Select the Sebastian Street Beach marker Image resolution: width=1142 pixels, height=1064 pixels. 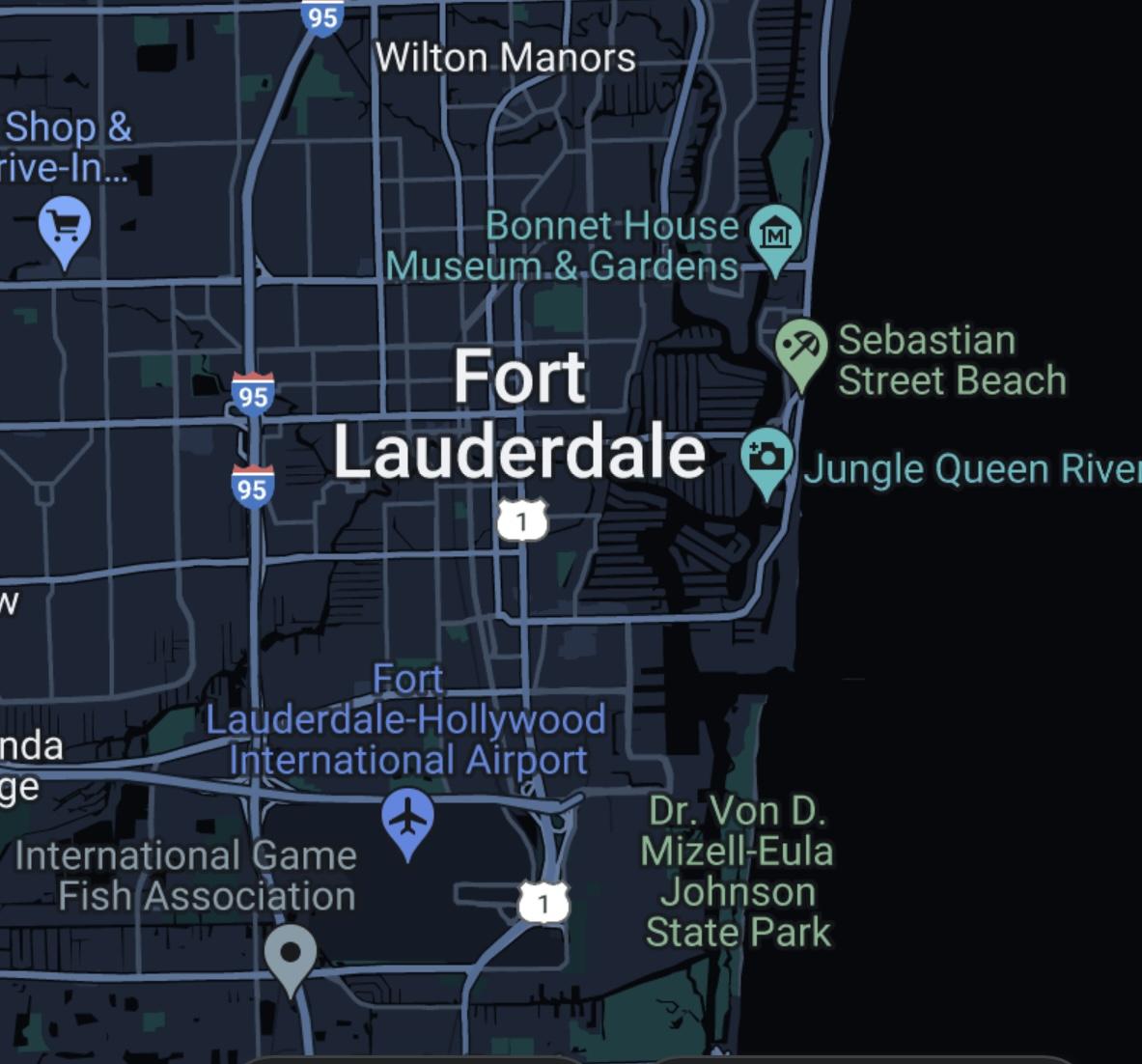click(x=800, y=348)
